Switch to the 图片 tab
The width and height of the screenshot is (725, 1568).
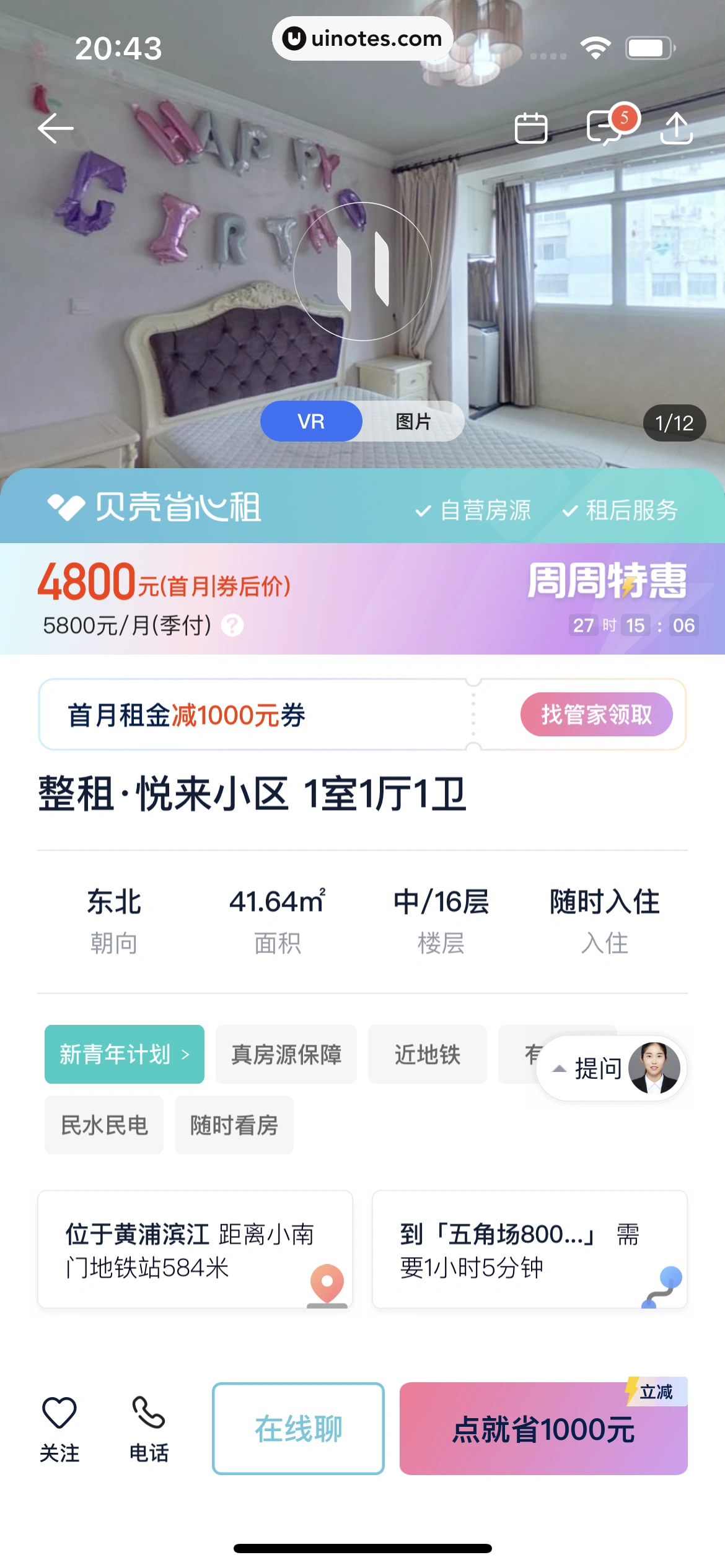[x=413, y=422]
